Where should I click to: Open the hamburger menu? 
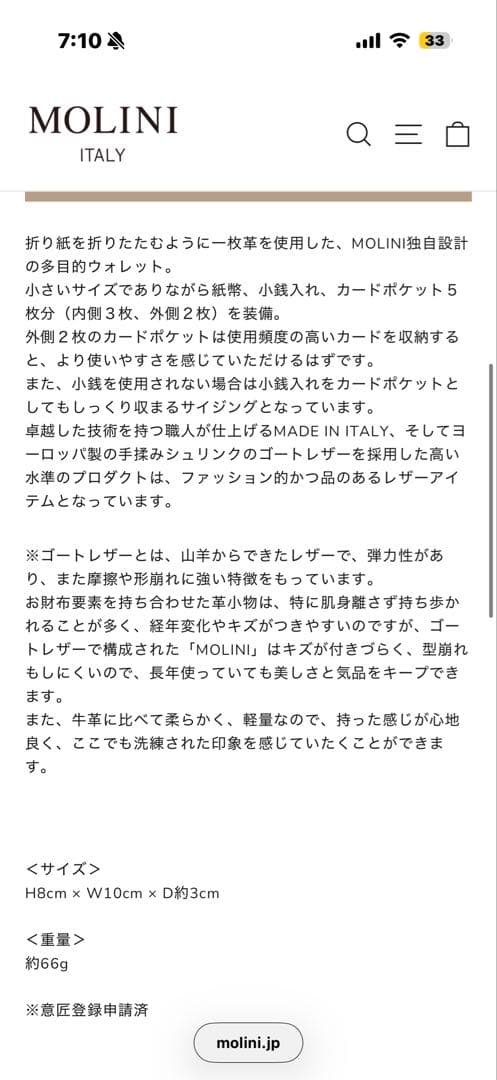408,134
